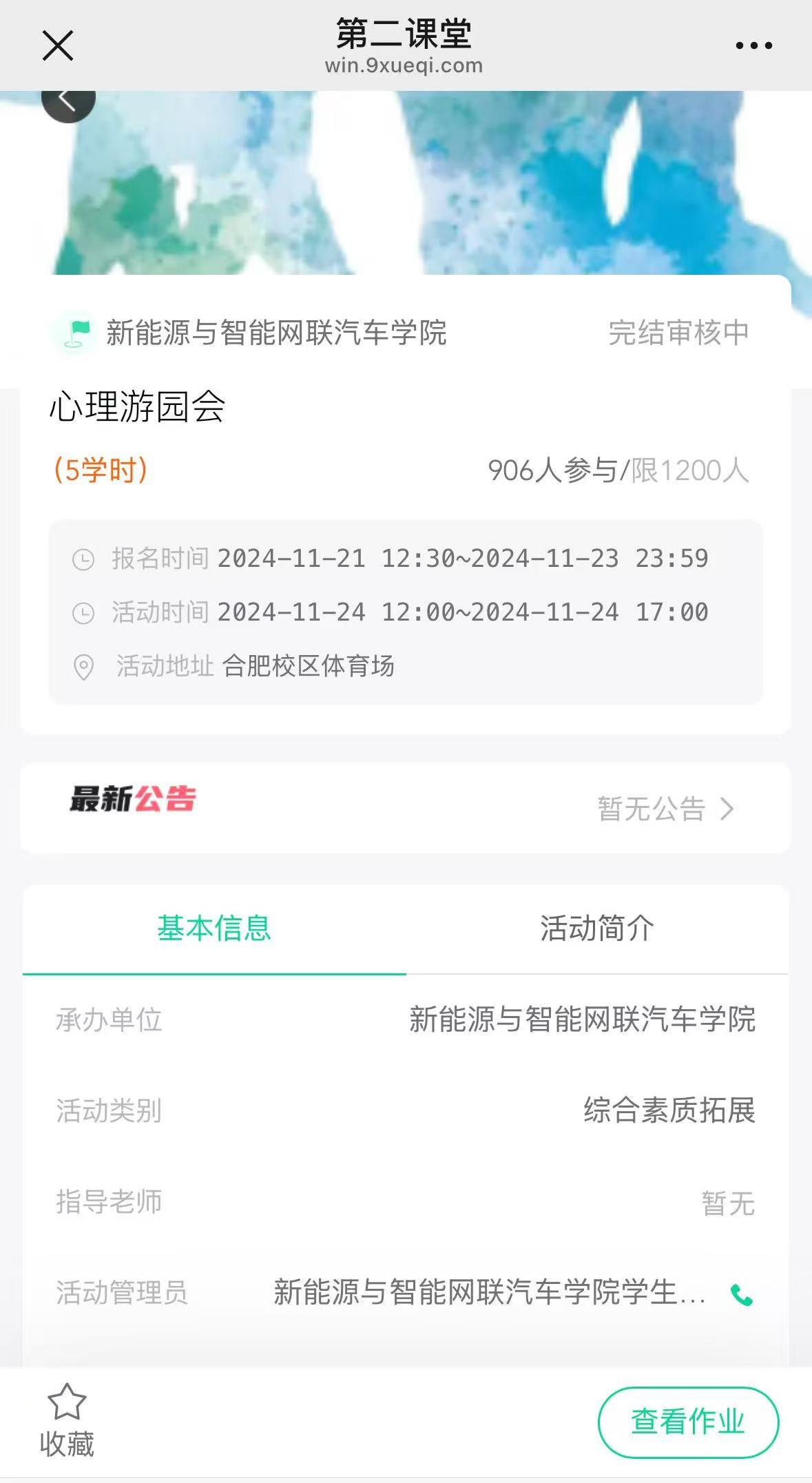Open the three-dot overflow menu
Screen dimensions: 812x1483
point(753,46)
